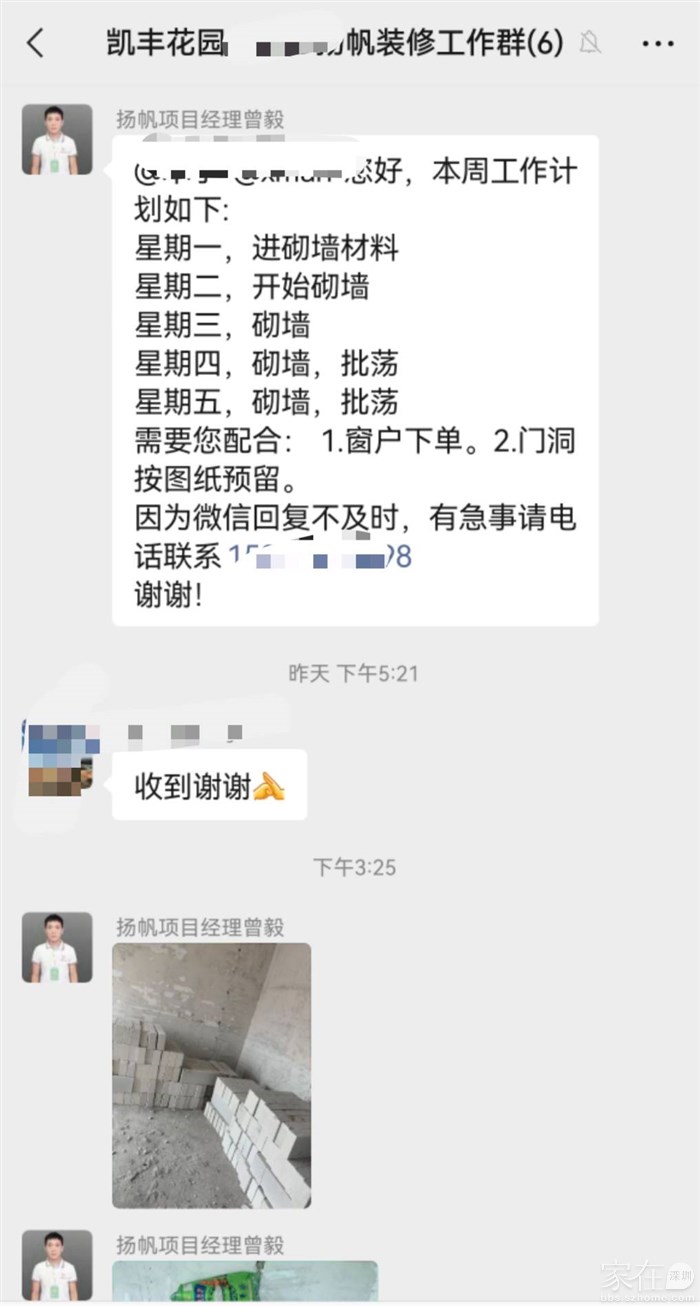This screenshot has height=1306, width=700.
Task: Go back from the group chat
Action: point(36,43)
